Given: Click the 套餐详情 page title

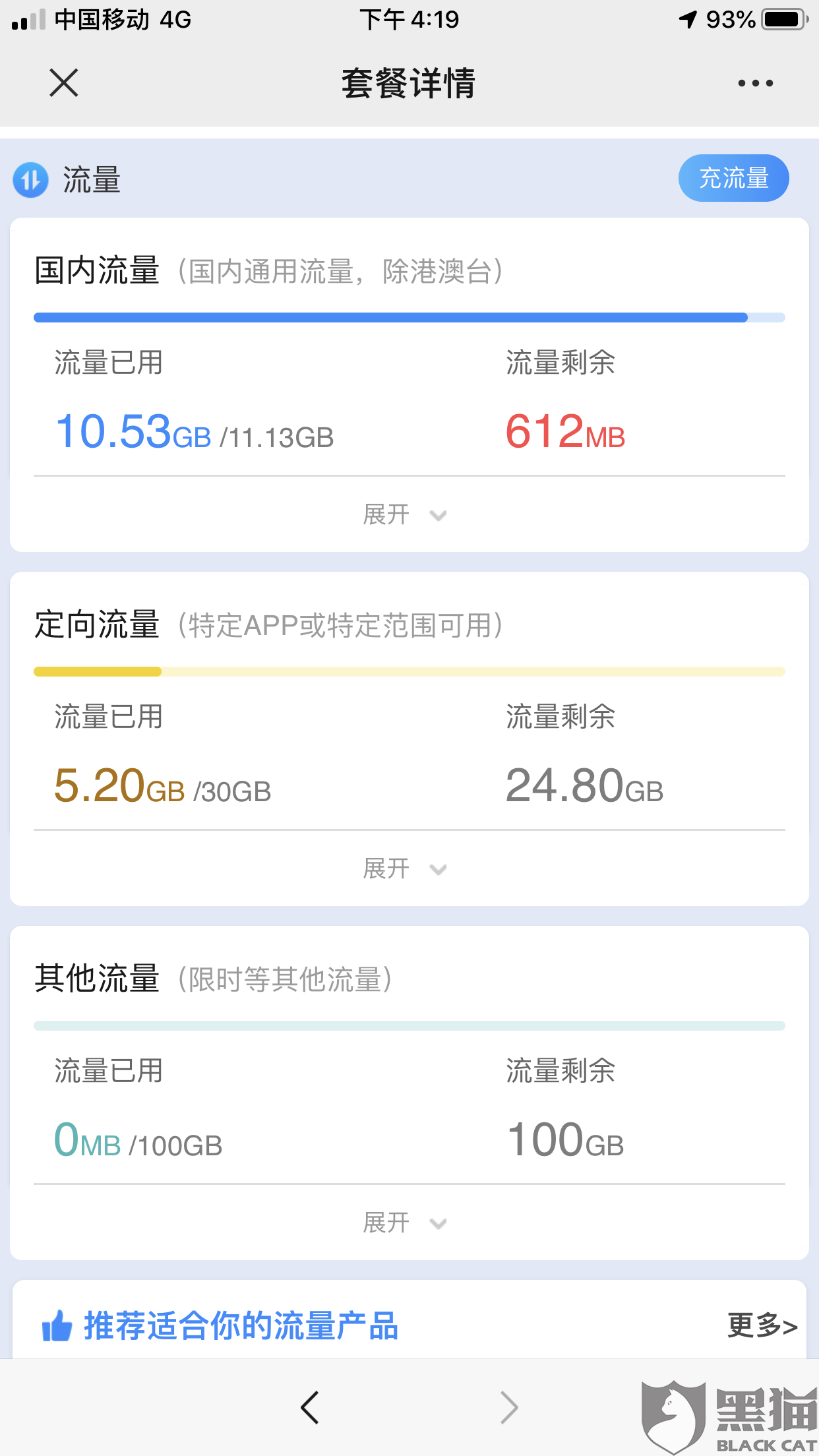Looking at the screenshot, I should 409,84.
